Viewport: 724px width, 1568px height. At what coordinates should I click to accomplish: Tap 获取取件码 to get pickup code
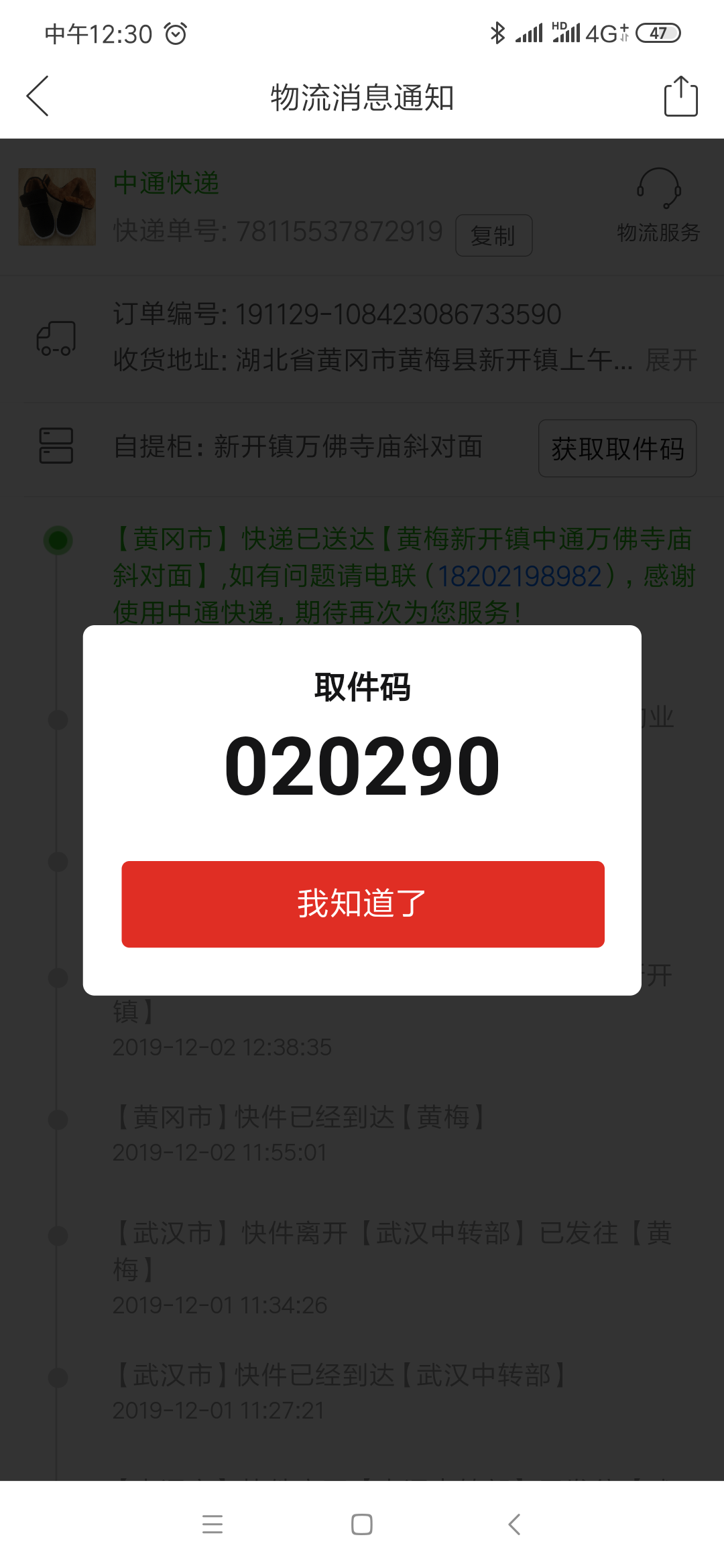click(x=617, y=448)
